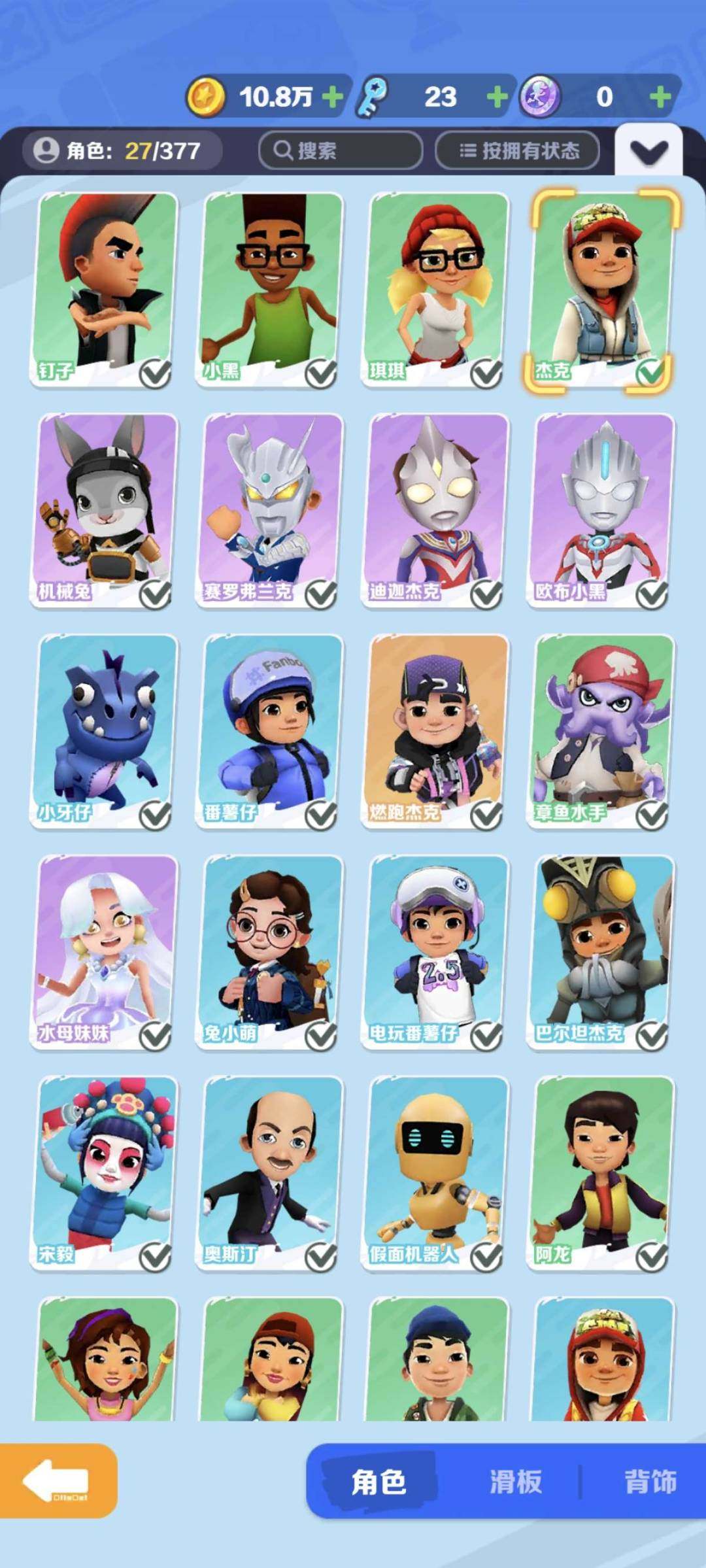Select the 假面机器人 character
This screenshot has height=1568, width=706.
point(436,1172)
